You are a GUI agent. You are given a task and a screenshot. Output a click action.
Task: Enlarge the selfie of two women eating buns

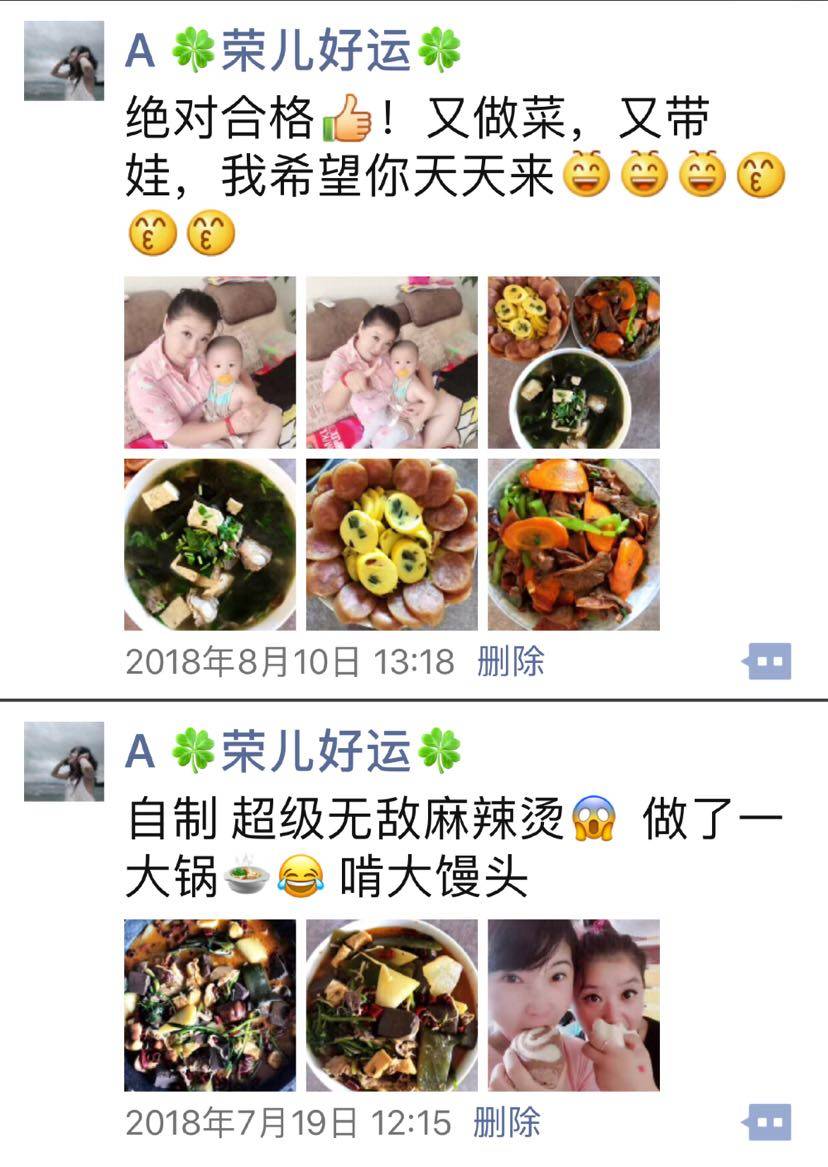(x=574, y=1005)
